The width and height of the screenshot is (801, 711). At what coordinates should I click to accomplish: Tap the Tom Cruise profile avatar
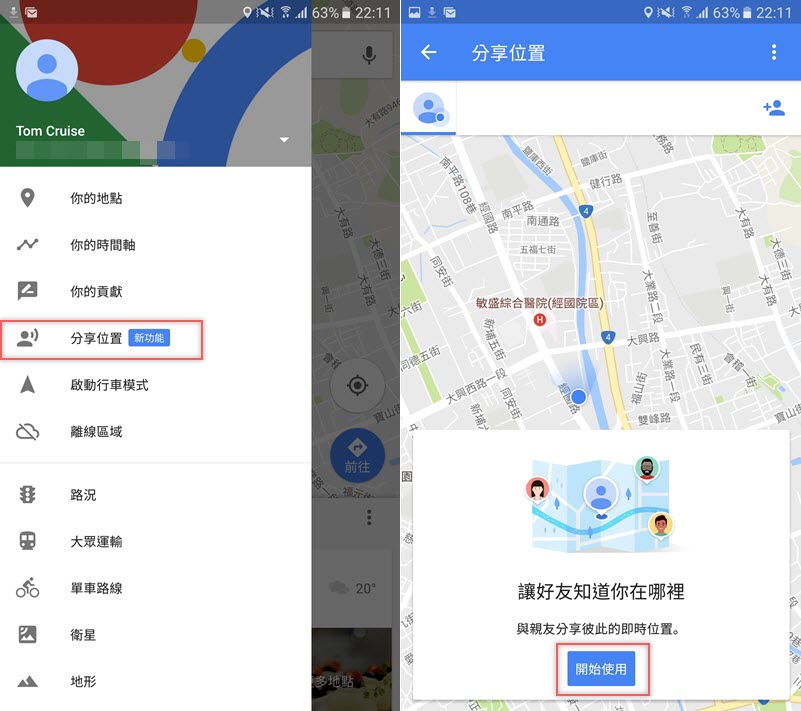click(47, 72)
